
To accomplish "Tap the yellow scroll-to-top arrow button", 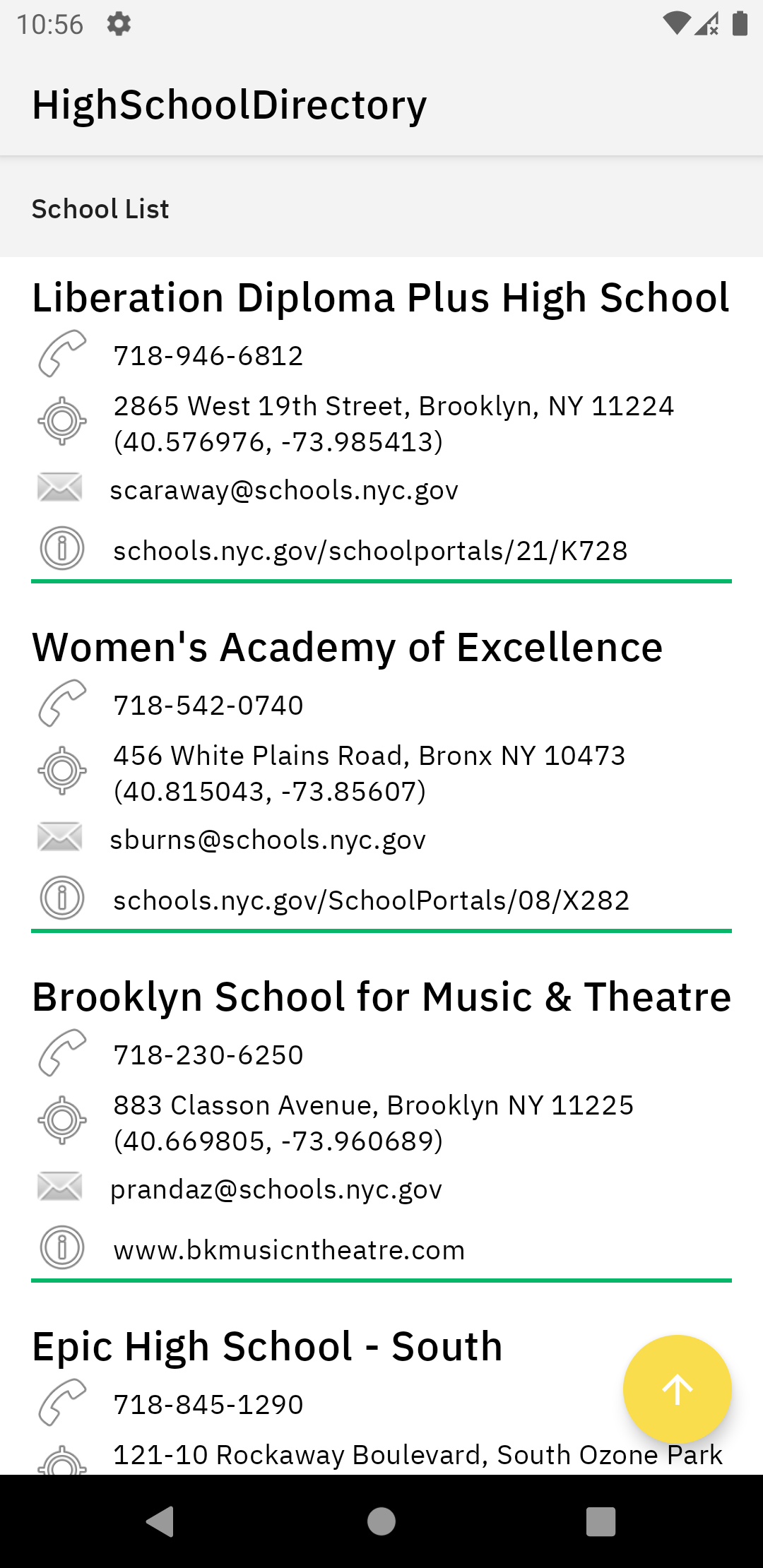I will (677, 1389).
